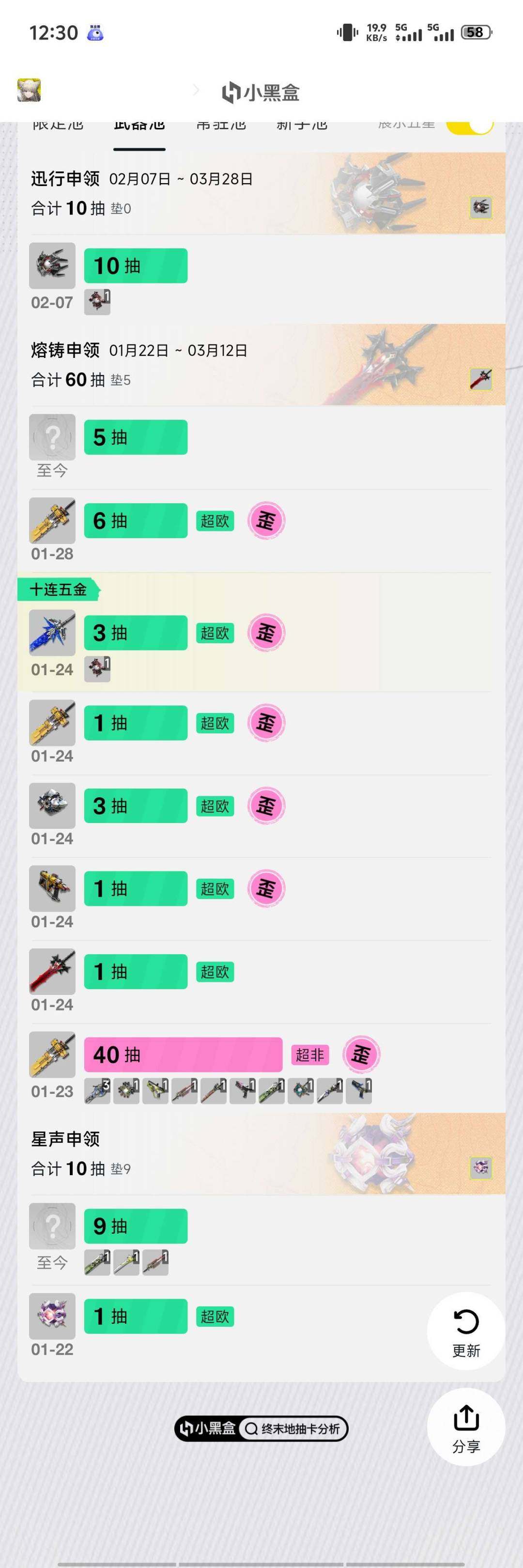Toggle the 展示五星 switch
Viewport: 523px width, 1568px height.
[469, 126]
